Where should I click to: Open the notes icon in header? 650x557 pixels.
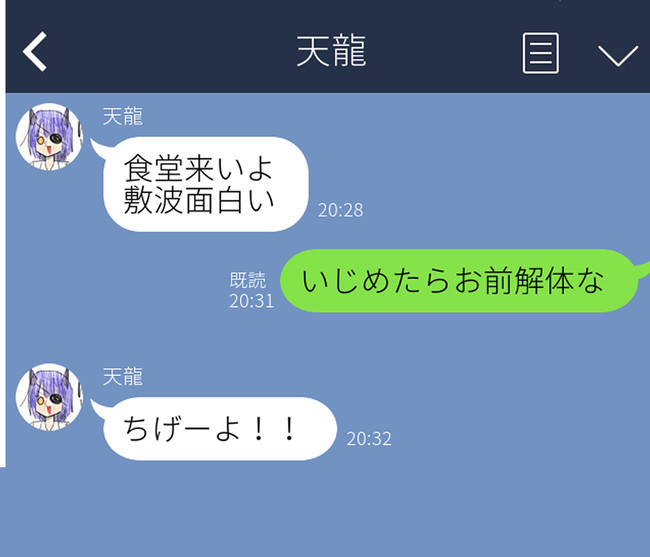(x=541, y=53)
